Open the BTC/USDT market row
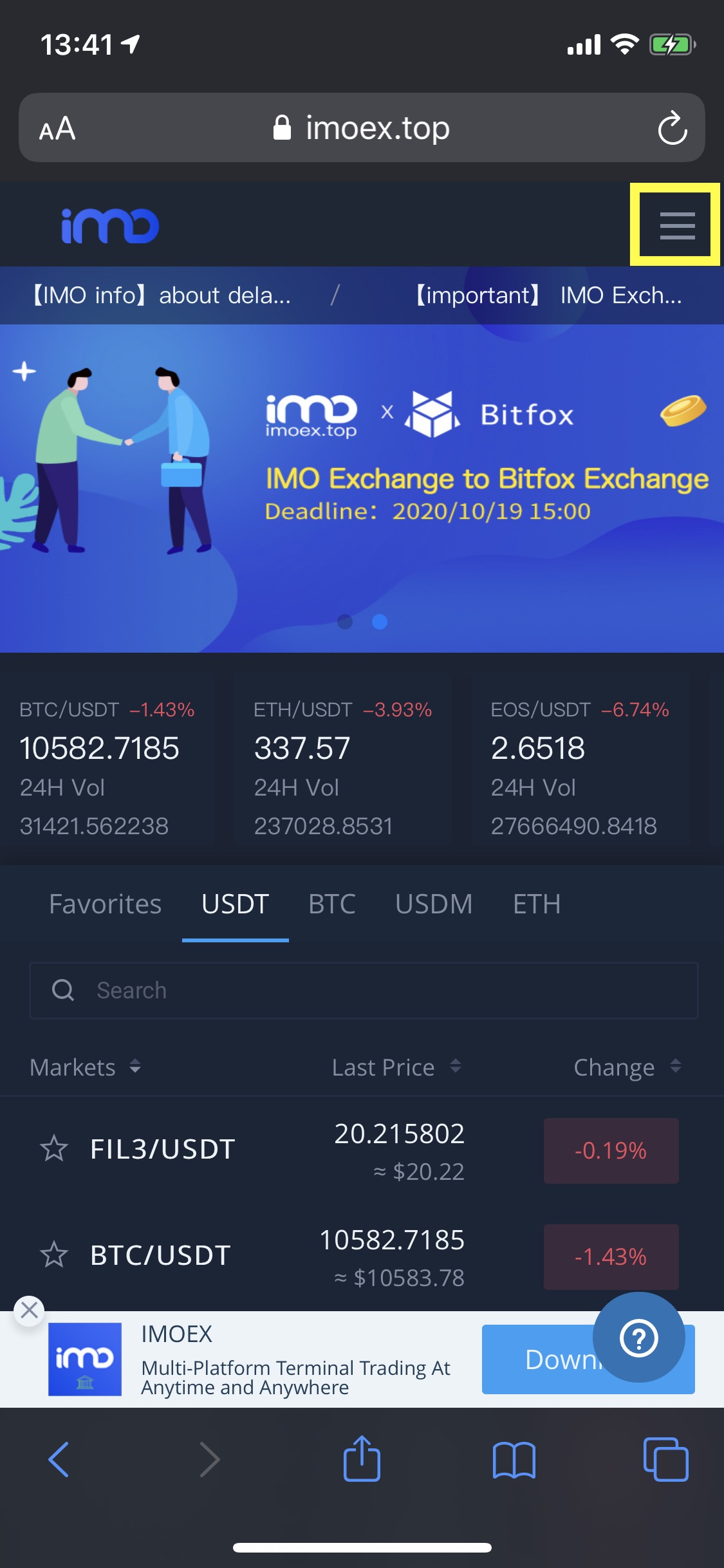The width and height of the screenshot is (724, 1568). 257,1255
